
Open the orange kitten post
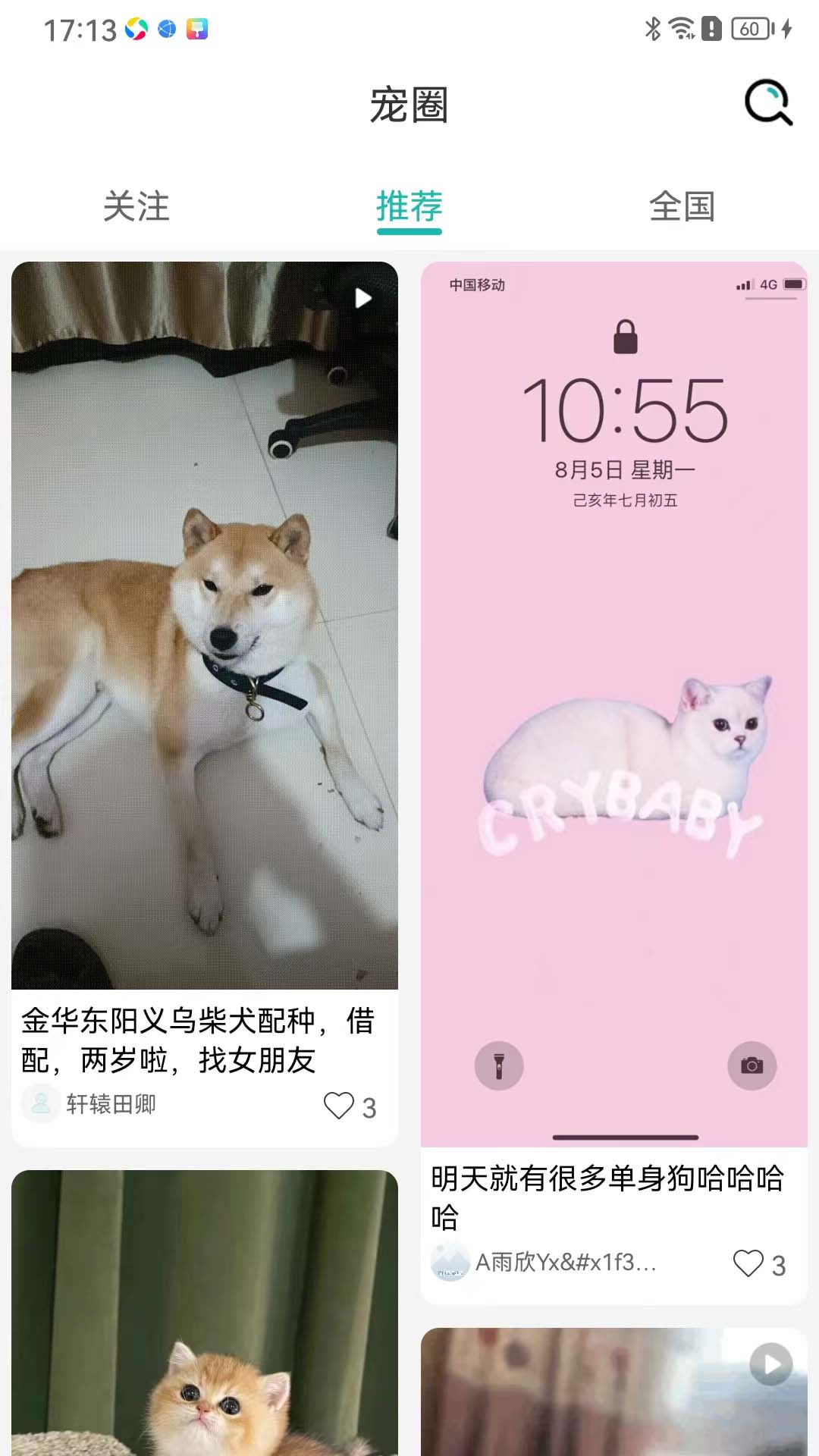click(x=205, y=1319)
